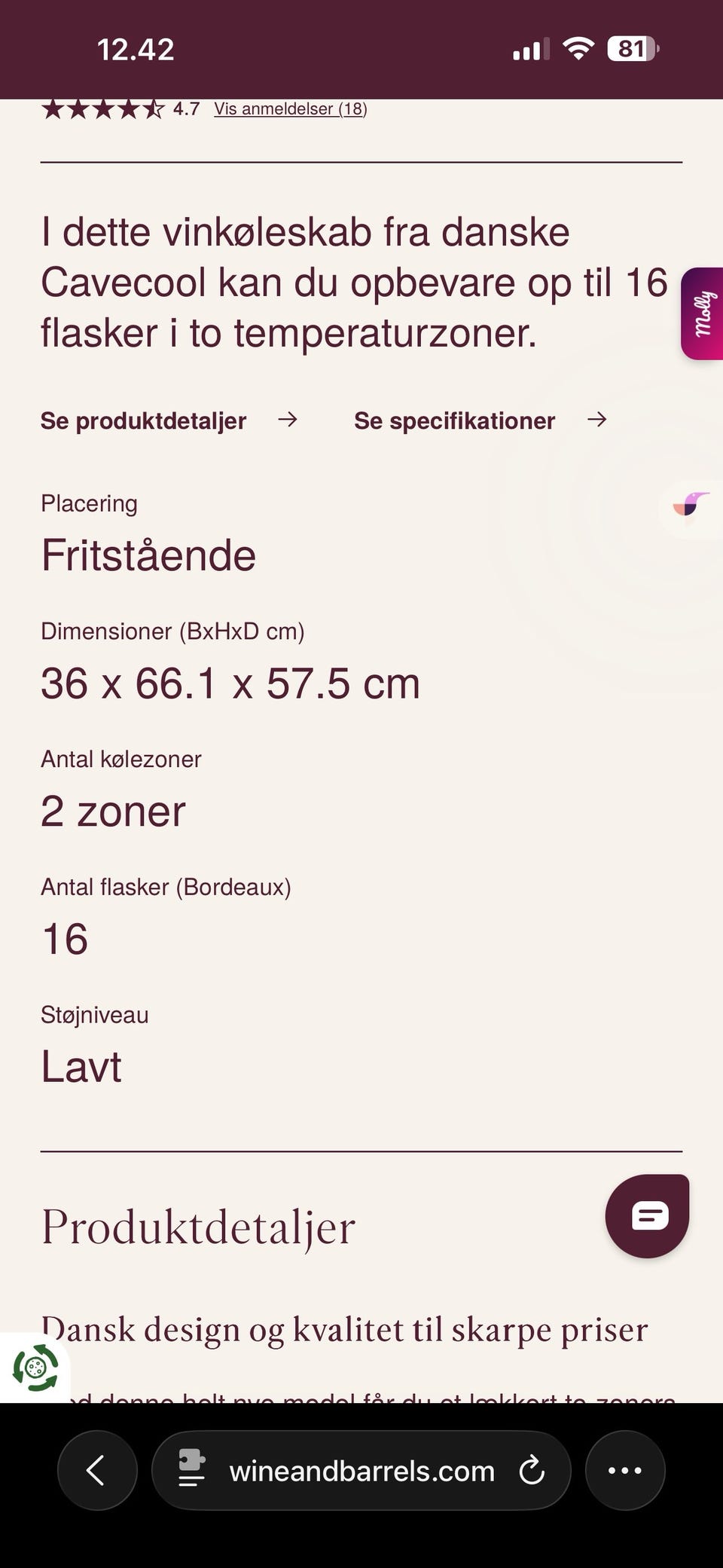The image size is (723, 1568).
Task: Start a chat with support
Action: coord(648,1215)
